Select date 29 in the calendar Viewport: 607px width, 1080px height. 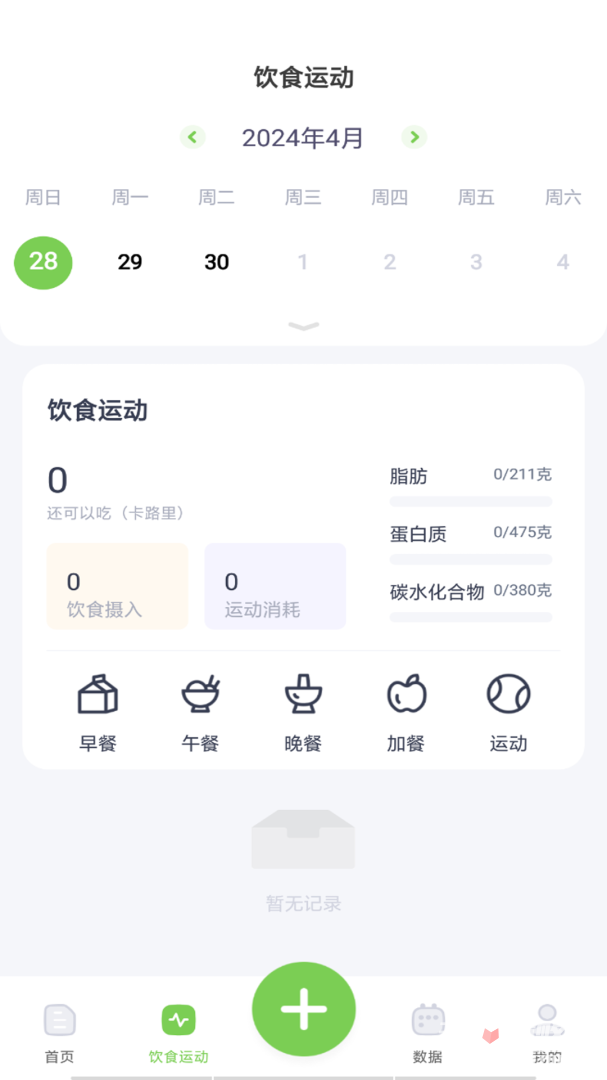[130, 262]
